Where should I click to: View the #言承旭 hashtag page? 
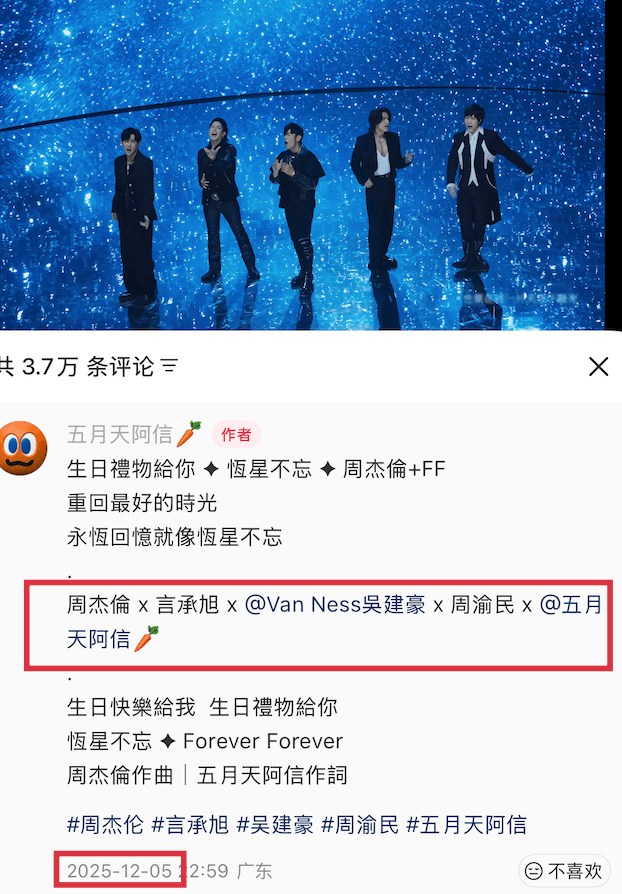click(189, 825)
